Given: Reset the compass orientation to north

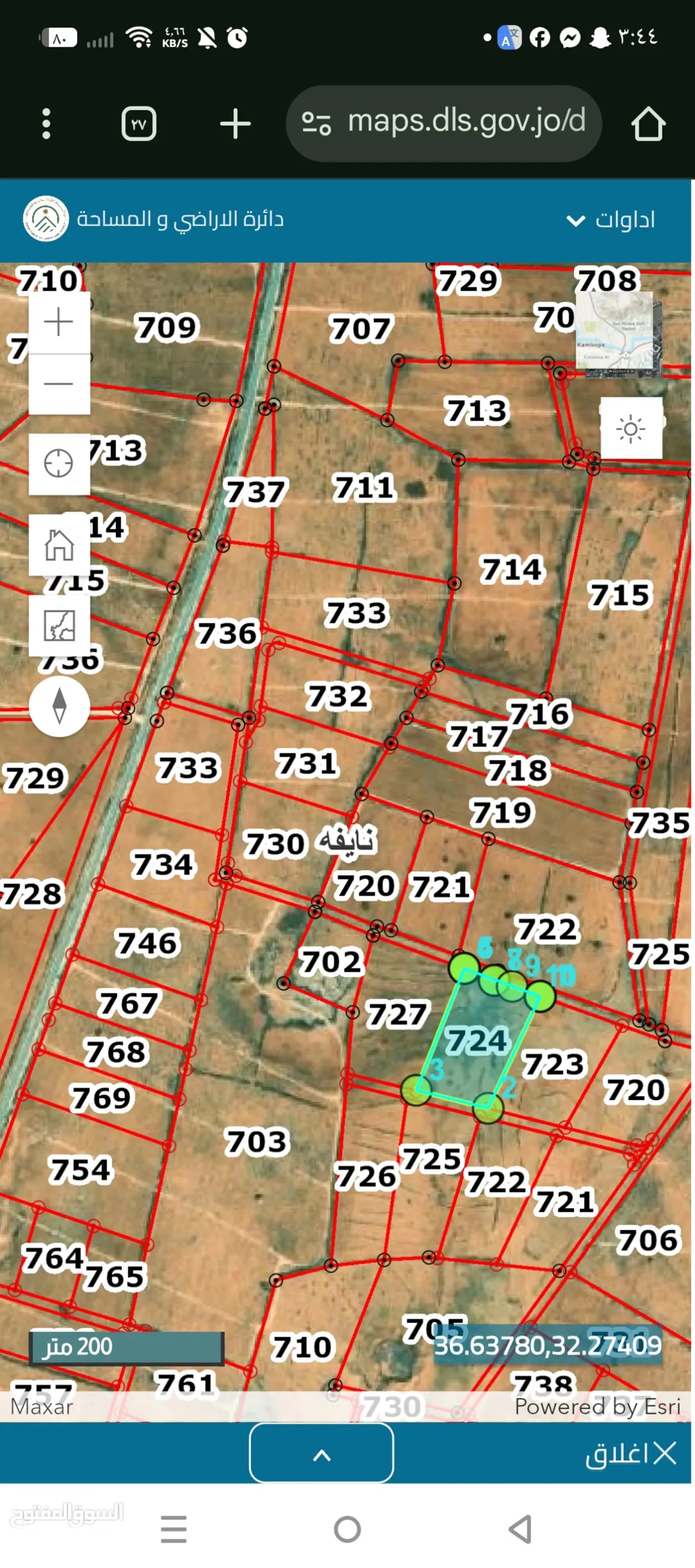Looking at the screenshot, I should point(59,706).
